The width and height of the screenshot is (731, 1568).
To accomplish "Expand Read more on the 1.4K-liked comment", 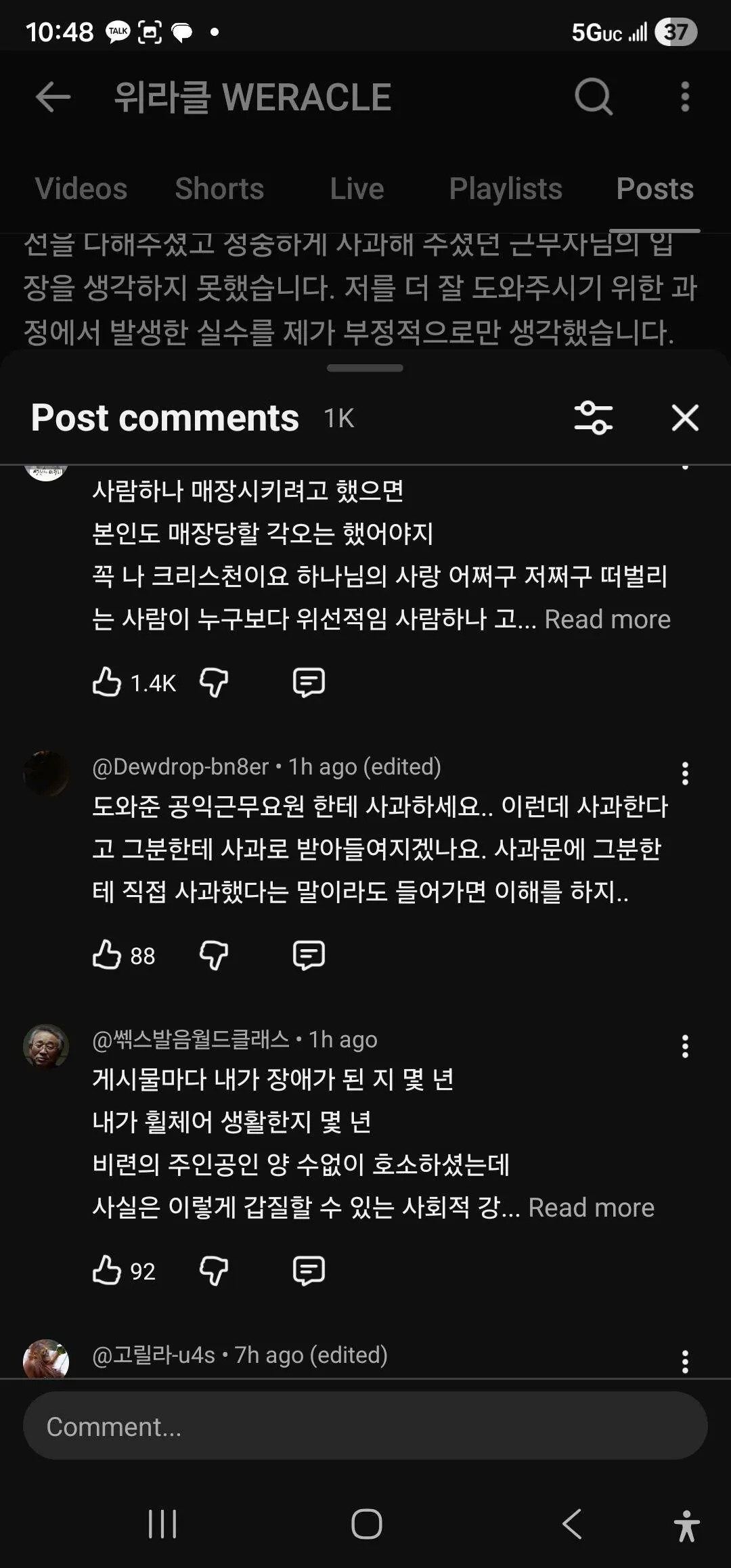I will (x=607, y=619).
